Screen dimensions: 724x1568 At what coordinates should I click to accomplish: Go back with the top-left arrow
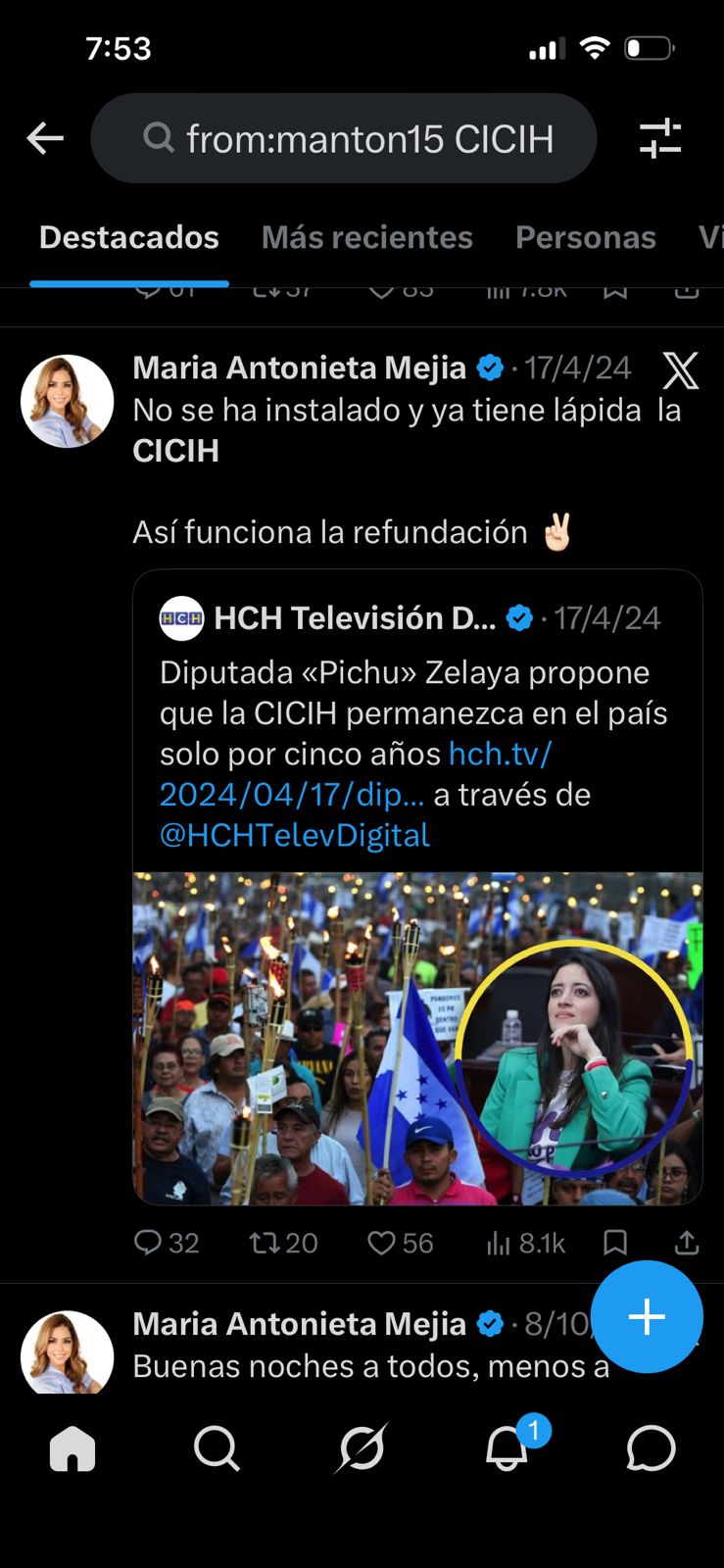point(45,138)
